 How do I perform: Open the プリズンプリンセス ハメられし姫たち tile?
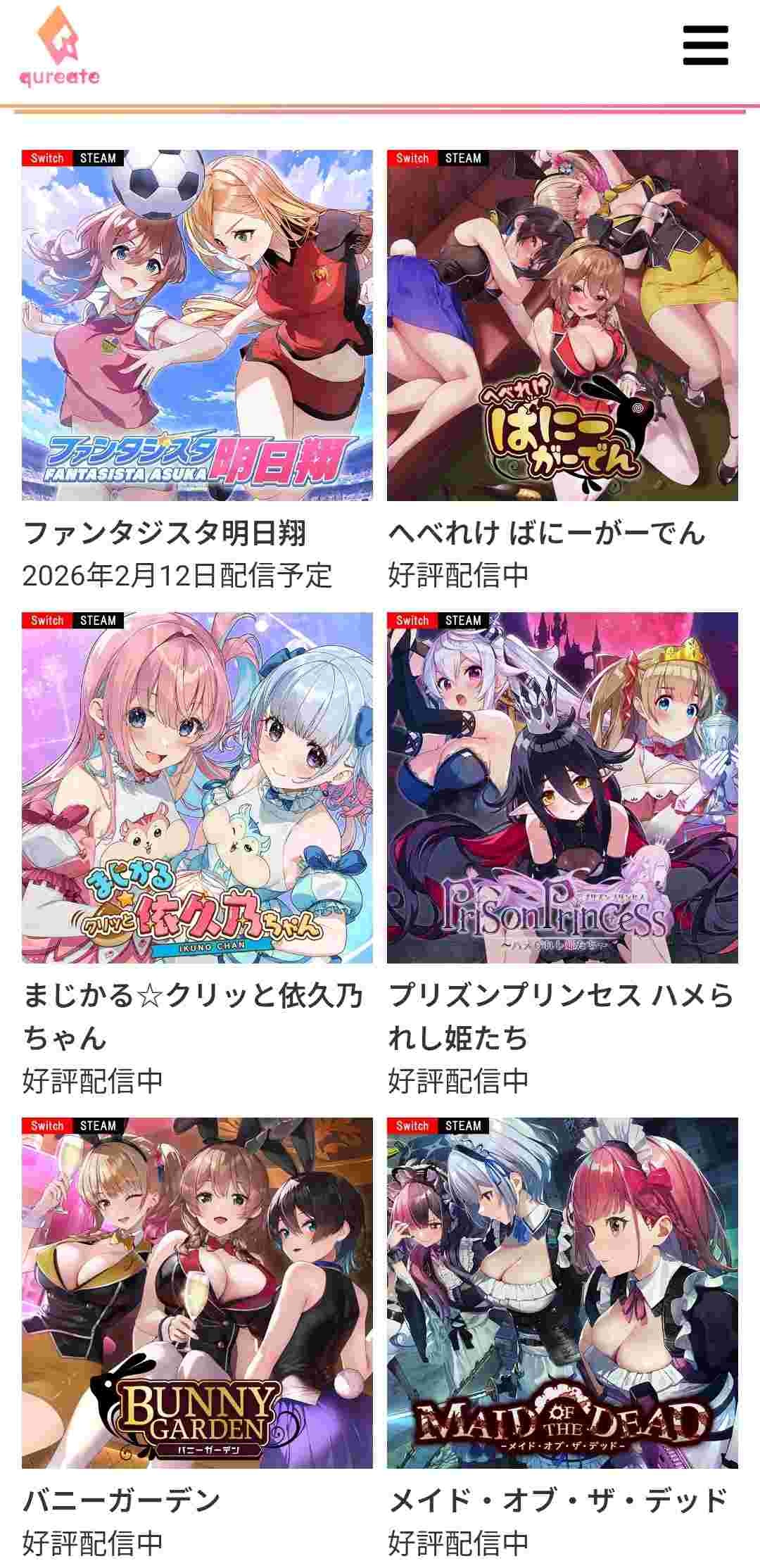[x=562, y=788]
